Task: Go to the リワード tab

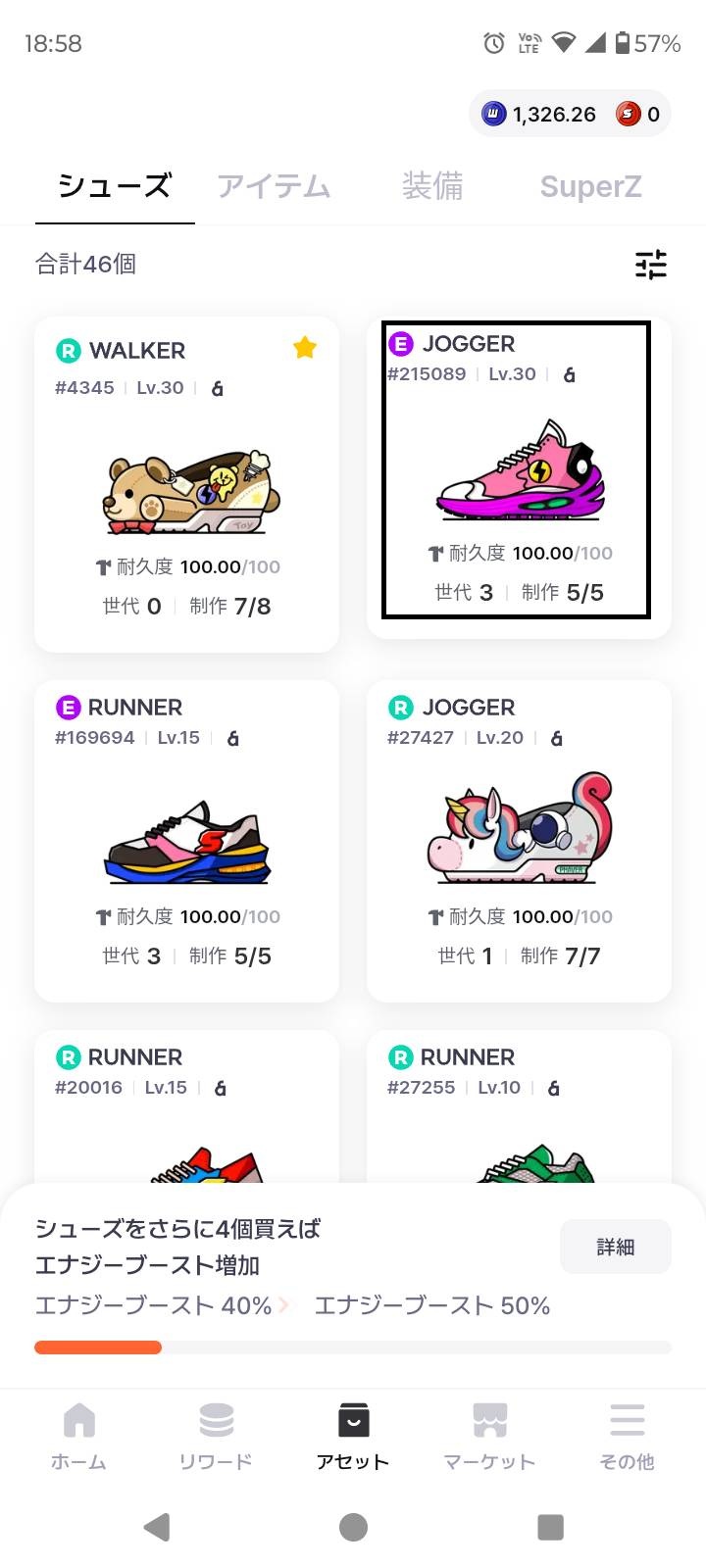Action: coord(216,1436)
